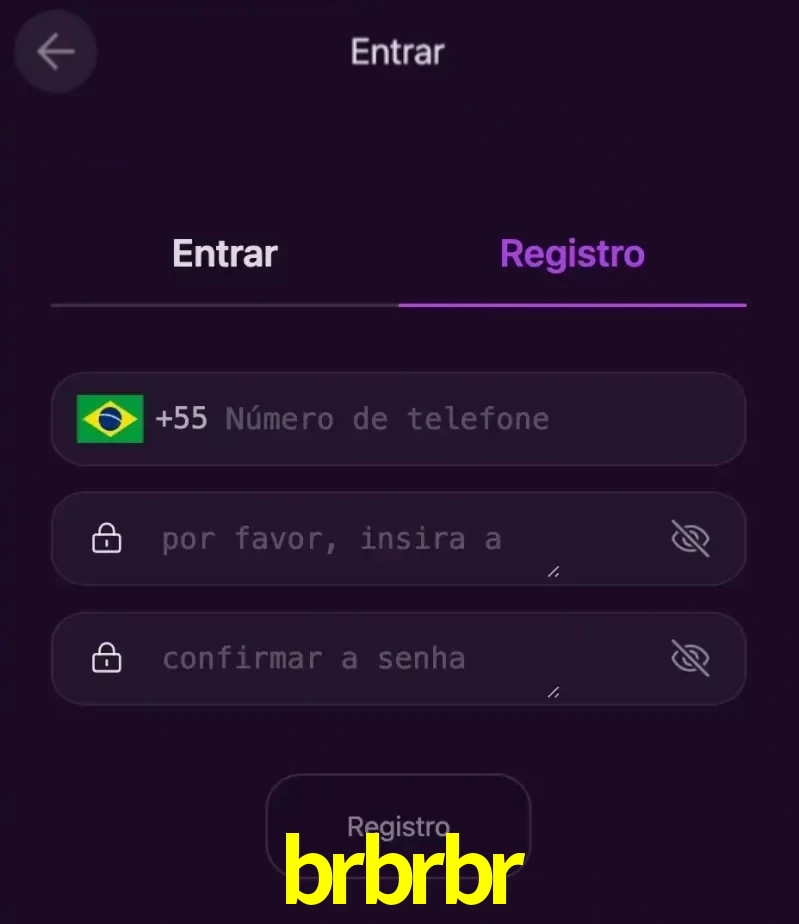Click the resize handle on the password field

[x=553, y=572]
